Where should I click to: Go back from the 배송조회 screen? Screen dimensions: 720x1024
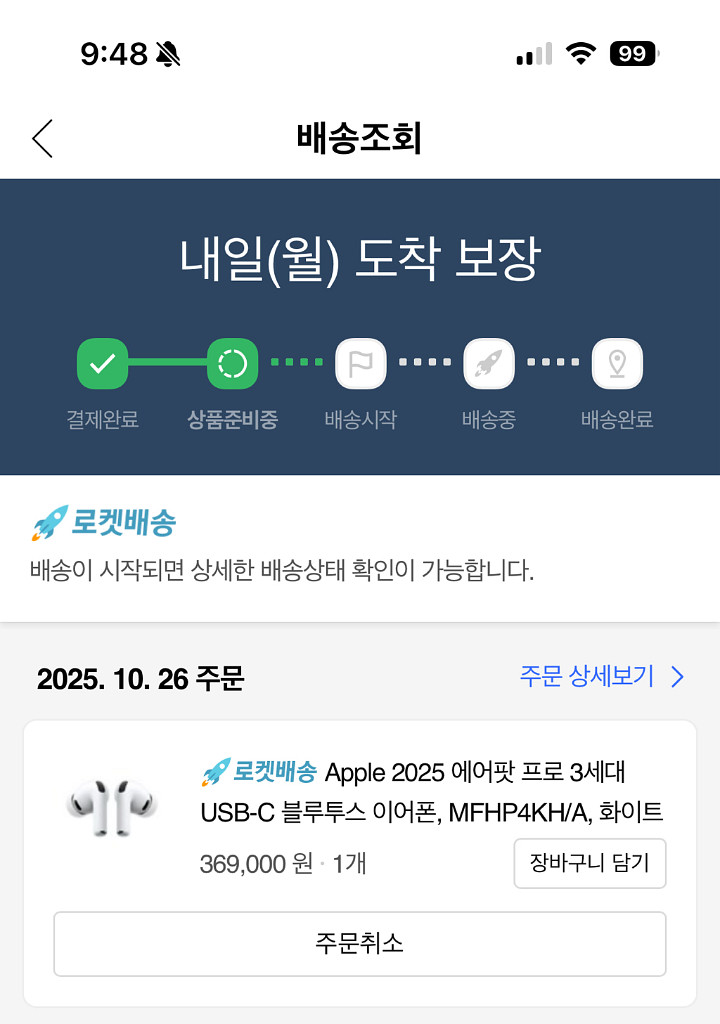click(42, 138)
